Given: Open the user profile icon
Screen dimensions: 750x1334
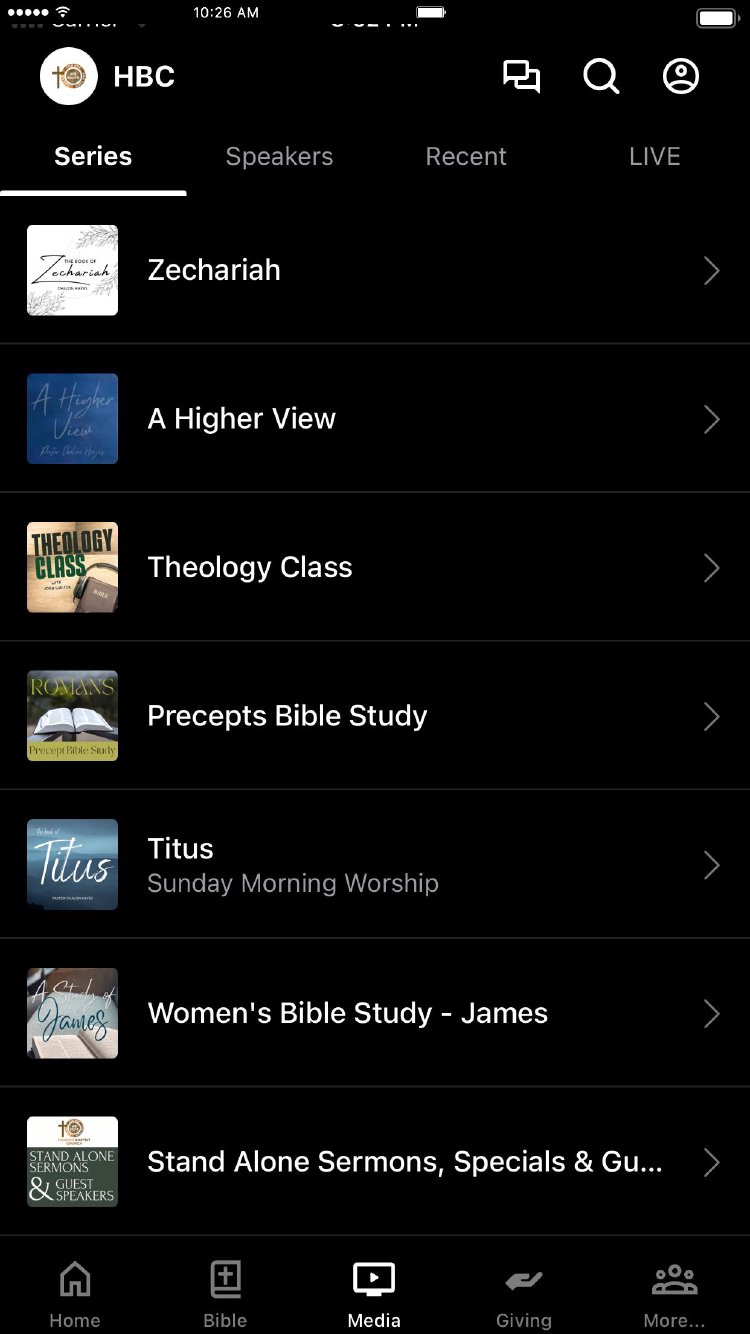Looking at the screenshot, I should coord(681,77).
